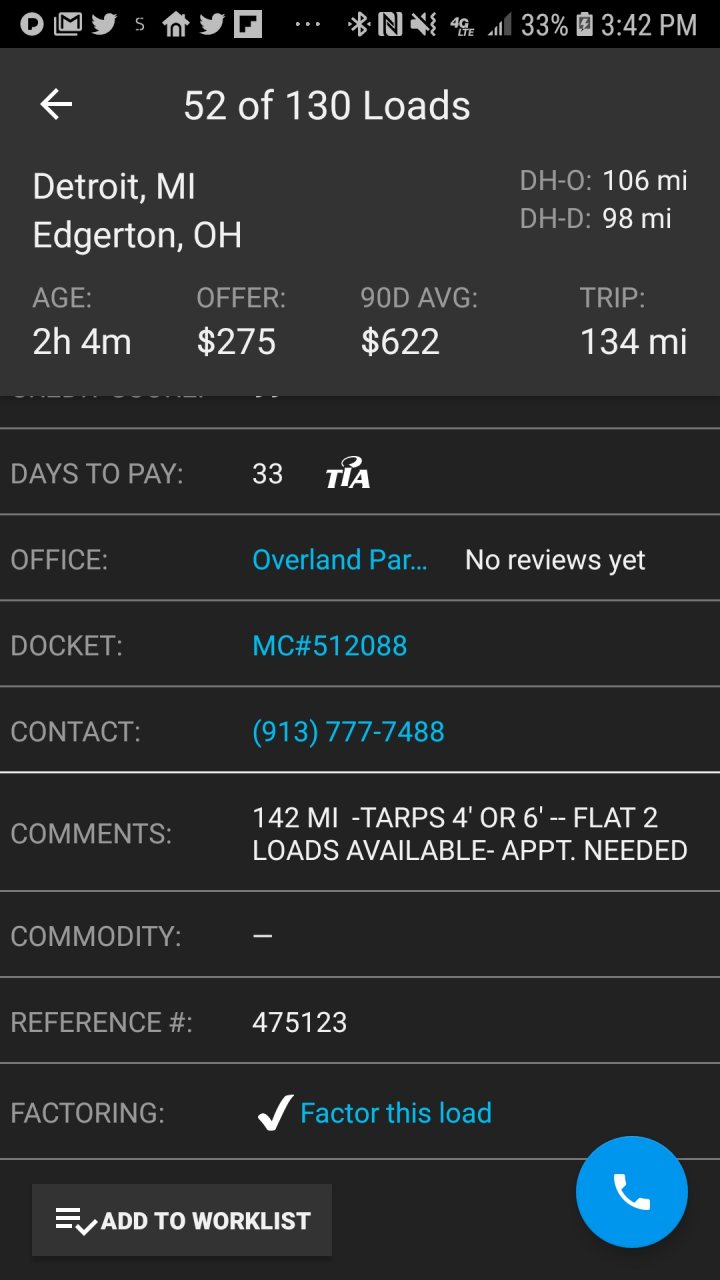Tap the blue phone call button
The width and height of the screenshot is (720, 1280).
631,1191
